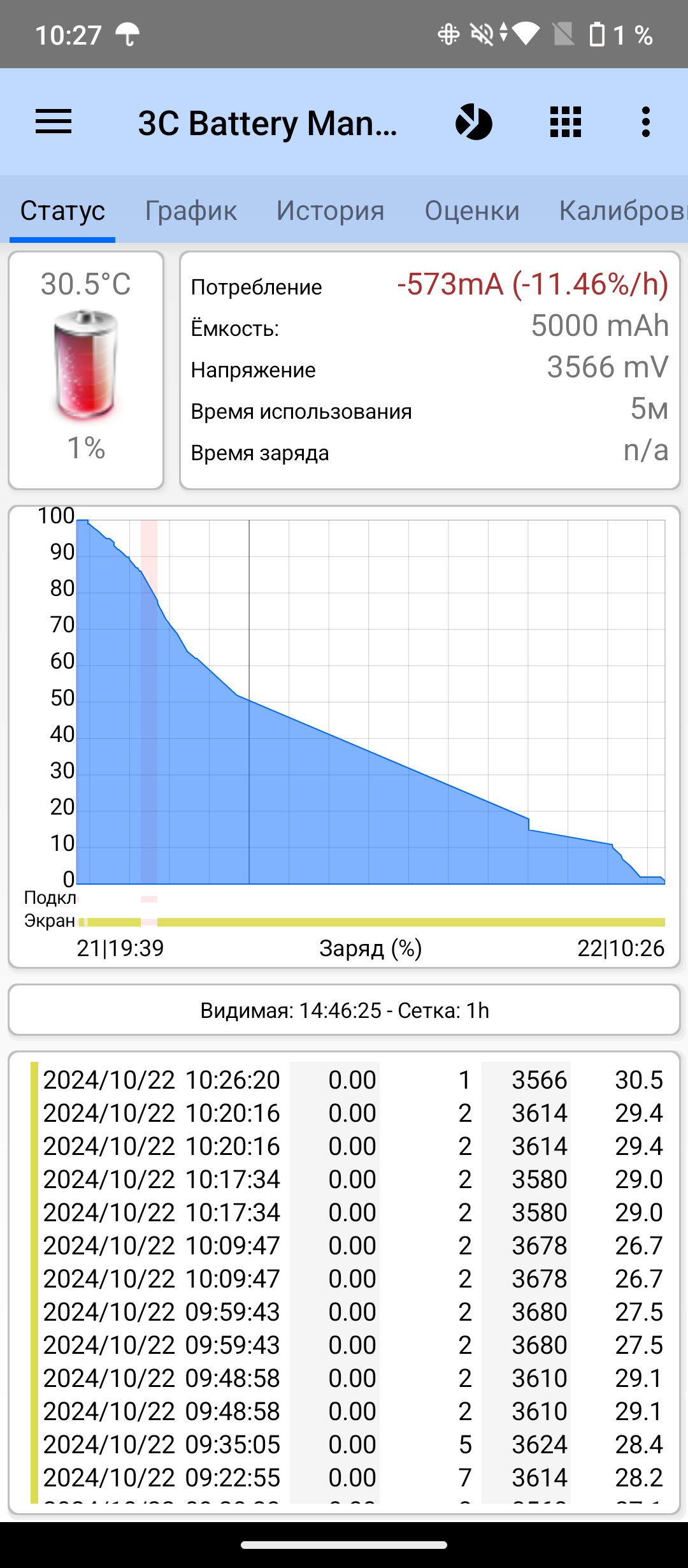Switch to the История tab

tap(330, 210)
